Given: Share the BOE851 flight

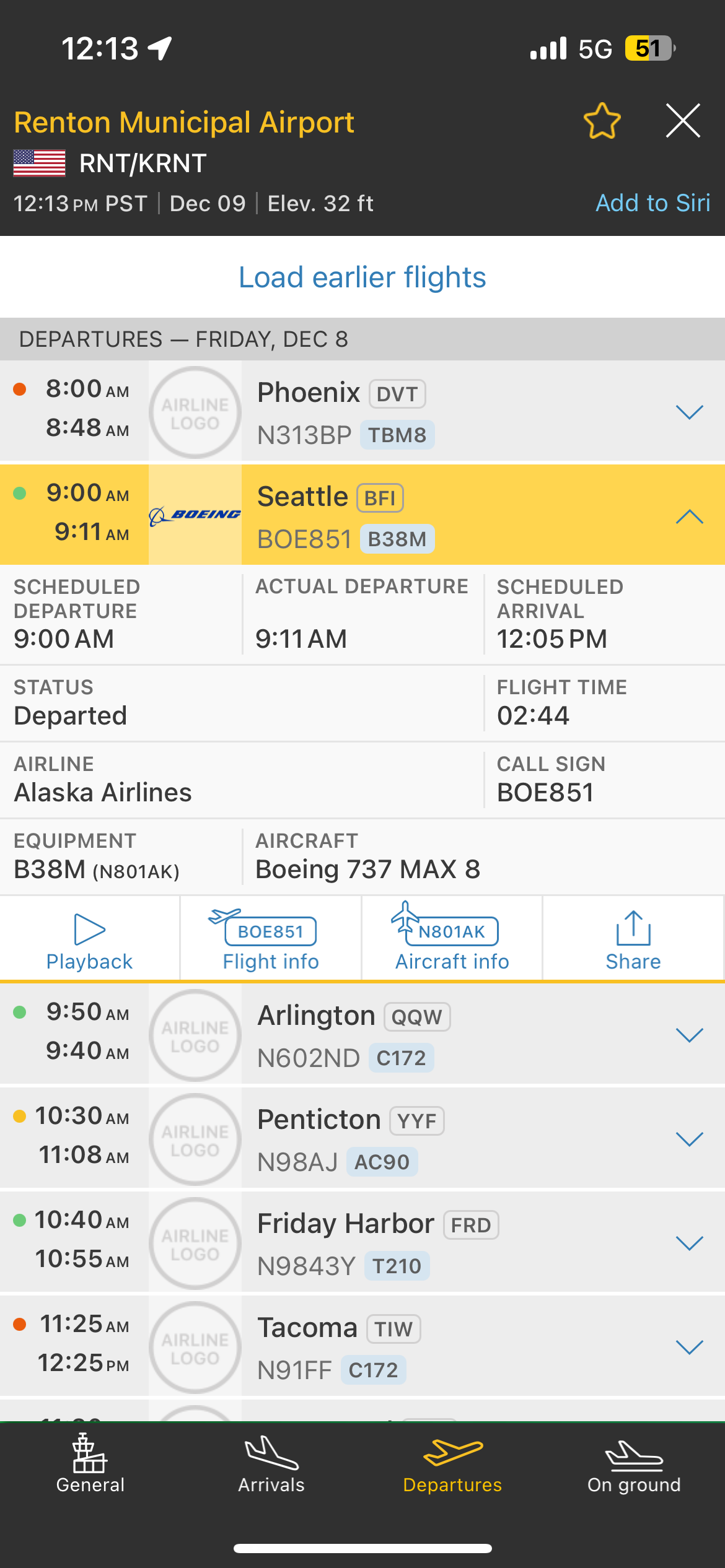Looking at the screenshot, I should tap(633, 940).
